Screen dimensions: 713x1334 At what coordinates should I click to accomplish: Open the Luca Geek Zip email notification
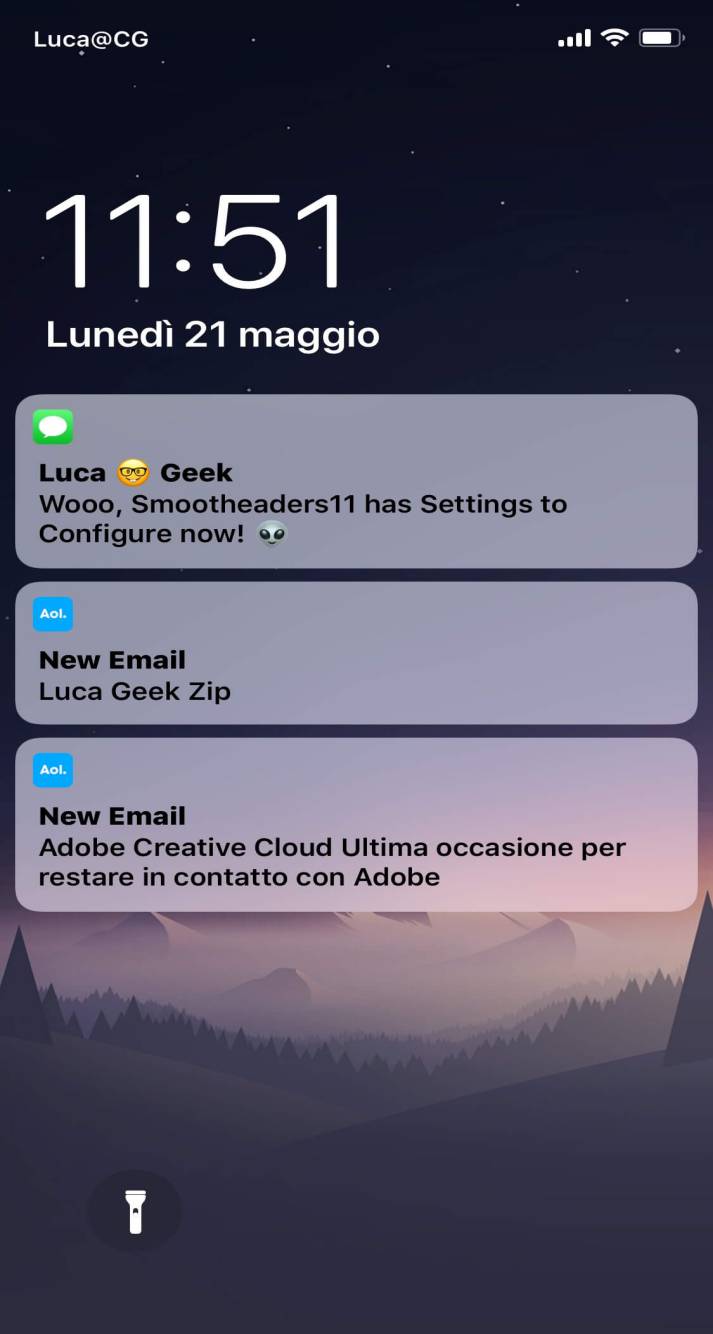(356, 653)
